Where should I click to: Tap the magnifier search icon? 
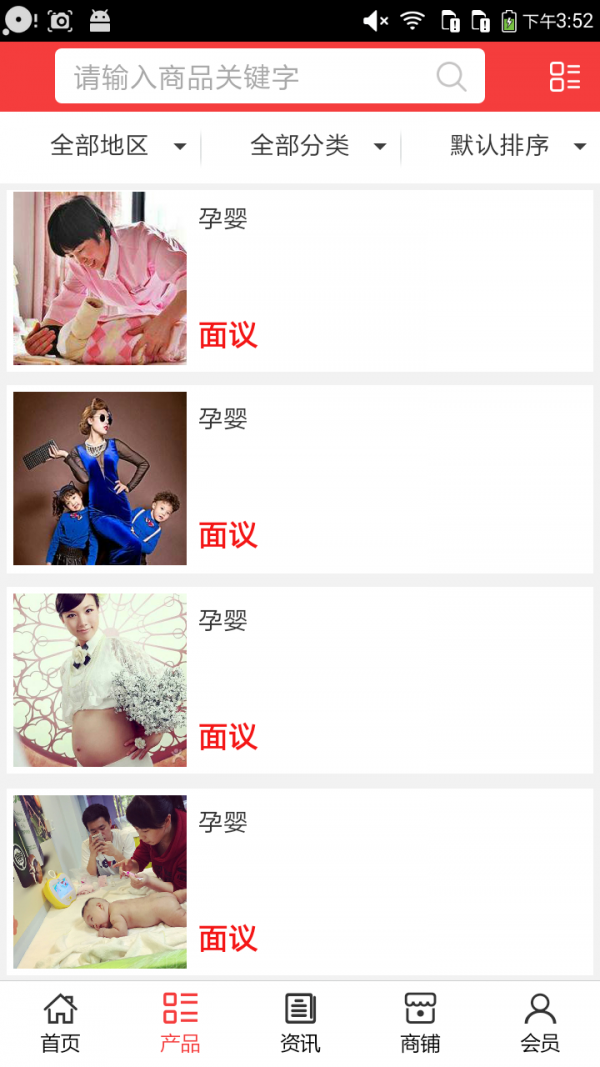451,77
